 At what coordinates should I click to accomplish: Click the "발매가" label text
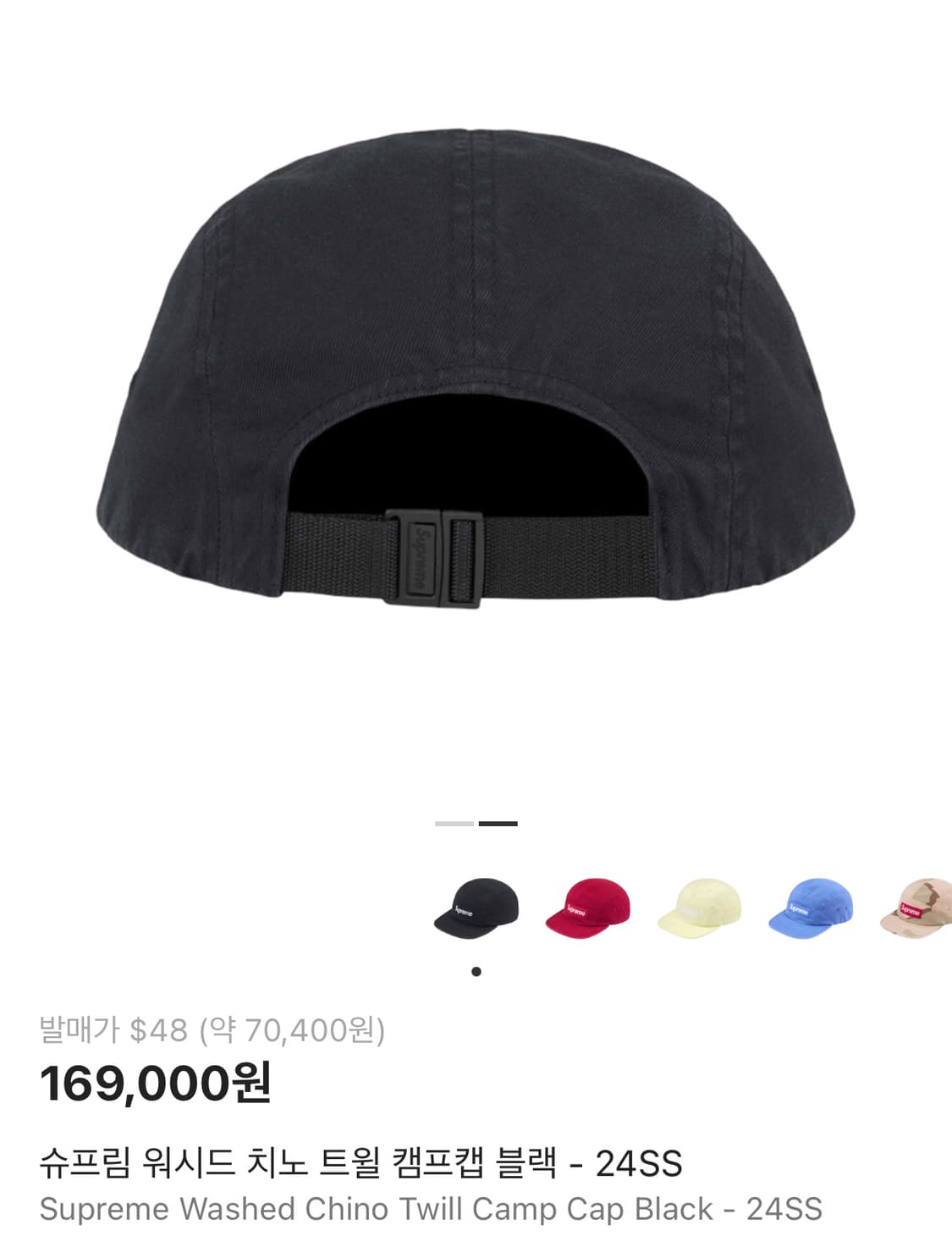point(81,1029)
